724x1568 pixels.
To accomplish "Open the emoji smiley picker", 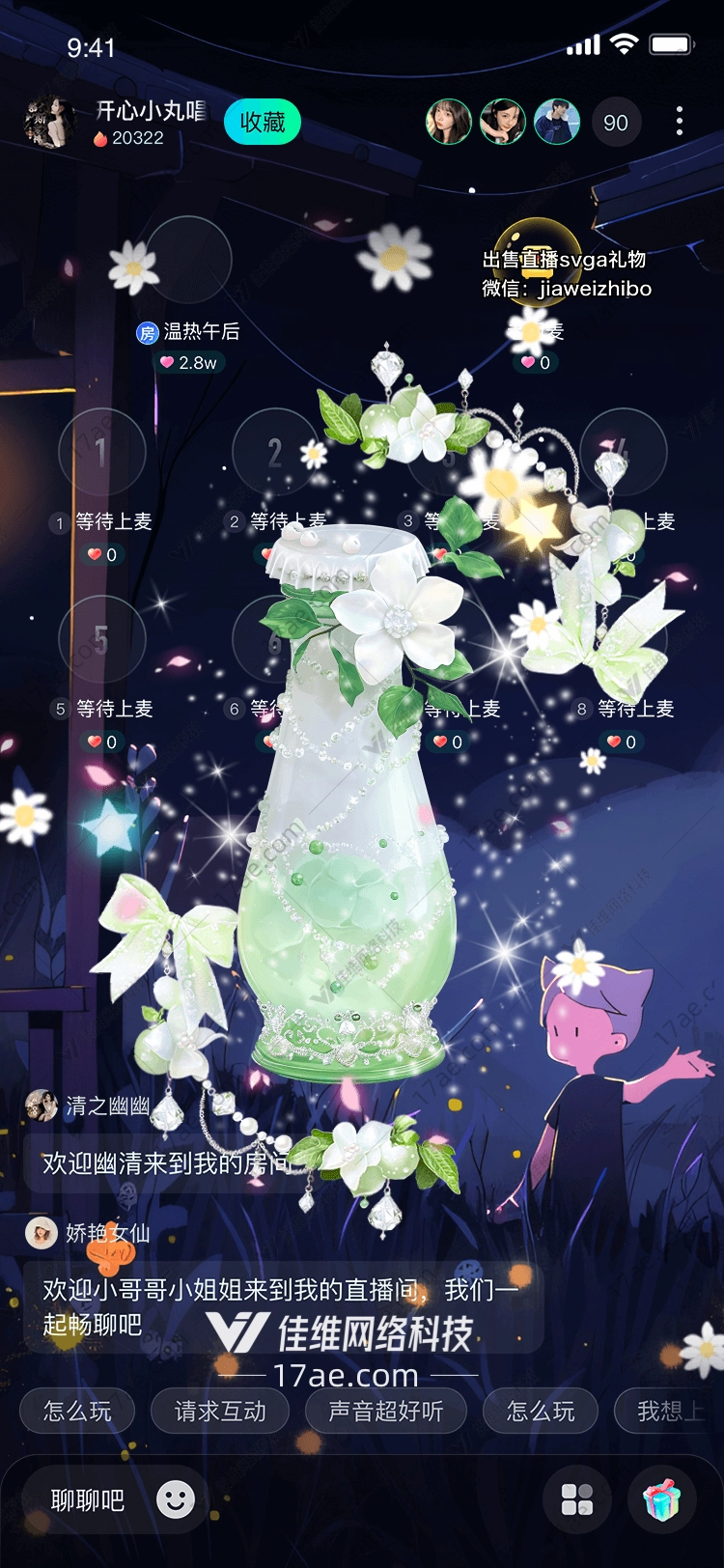I will 176,1499.
